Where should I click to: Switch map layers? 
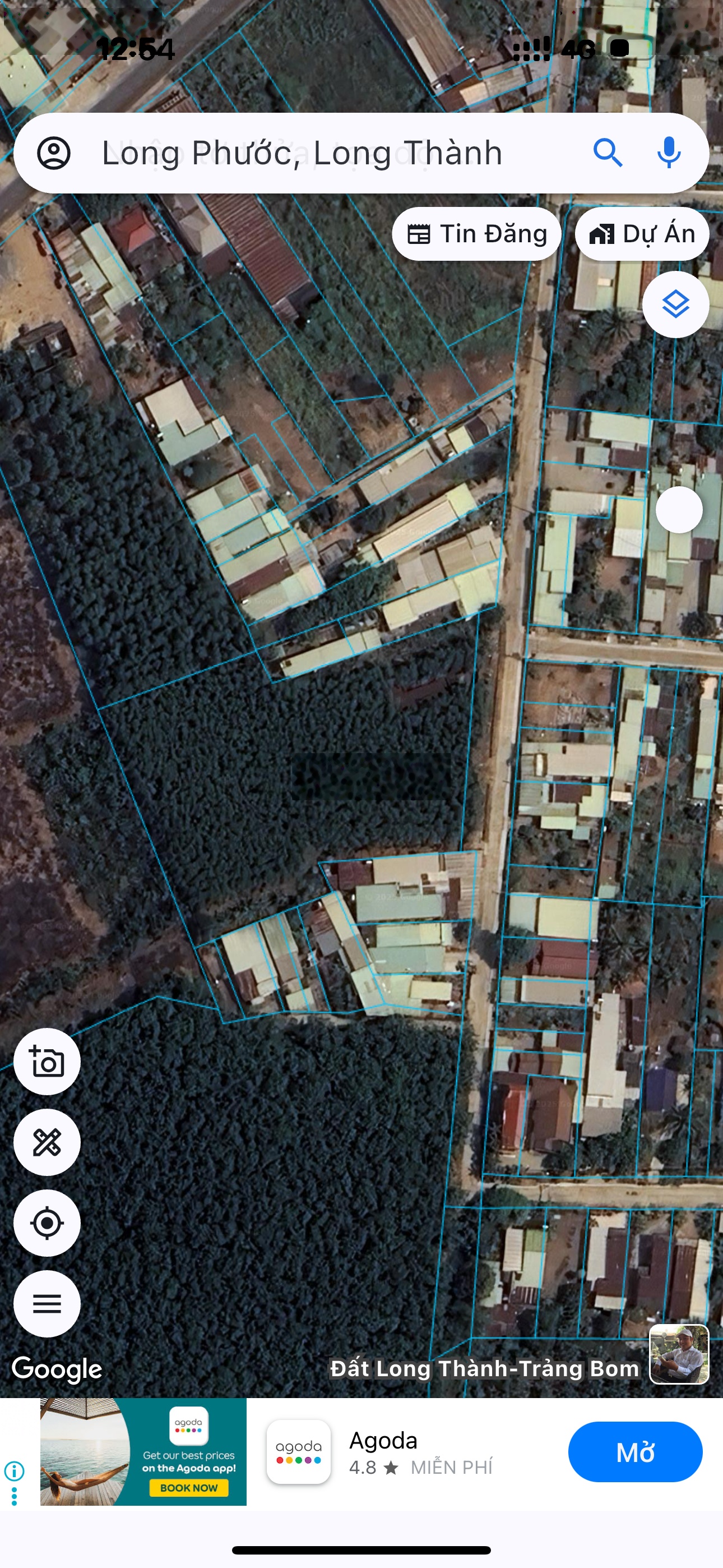(x=675, y=305)
